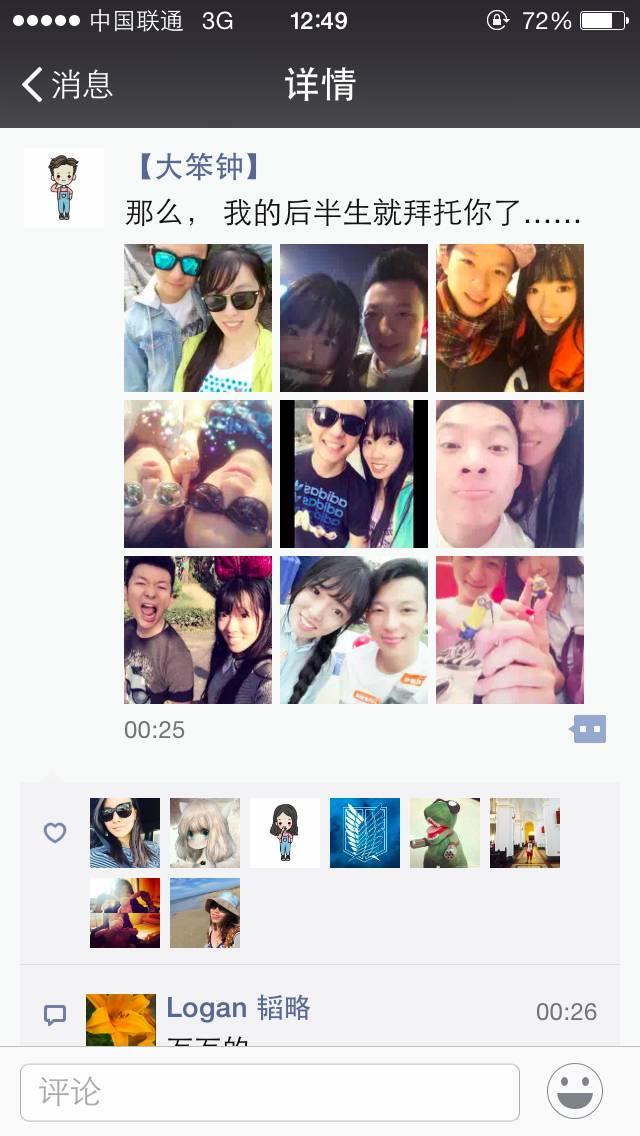Go back to 消息
The width and height of the screenshot is (640, 1136).
click(x=68, y=84)
